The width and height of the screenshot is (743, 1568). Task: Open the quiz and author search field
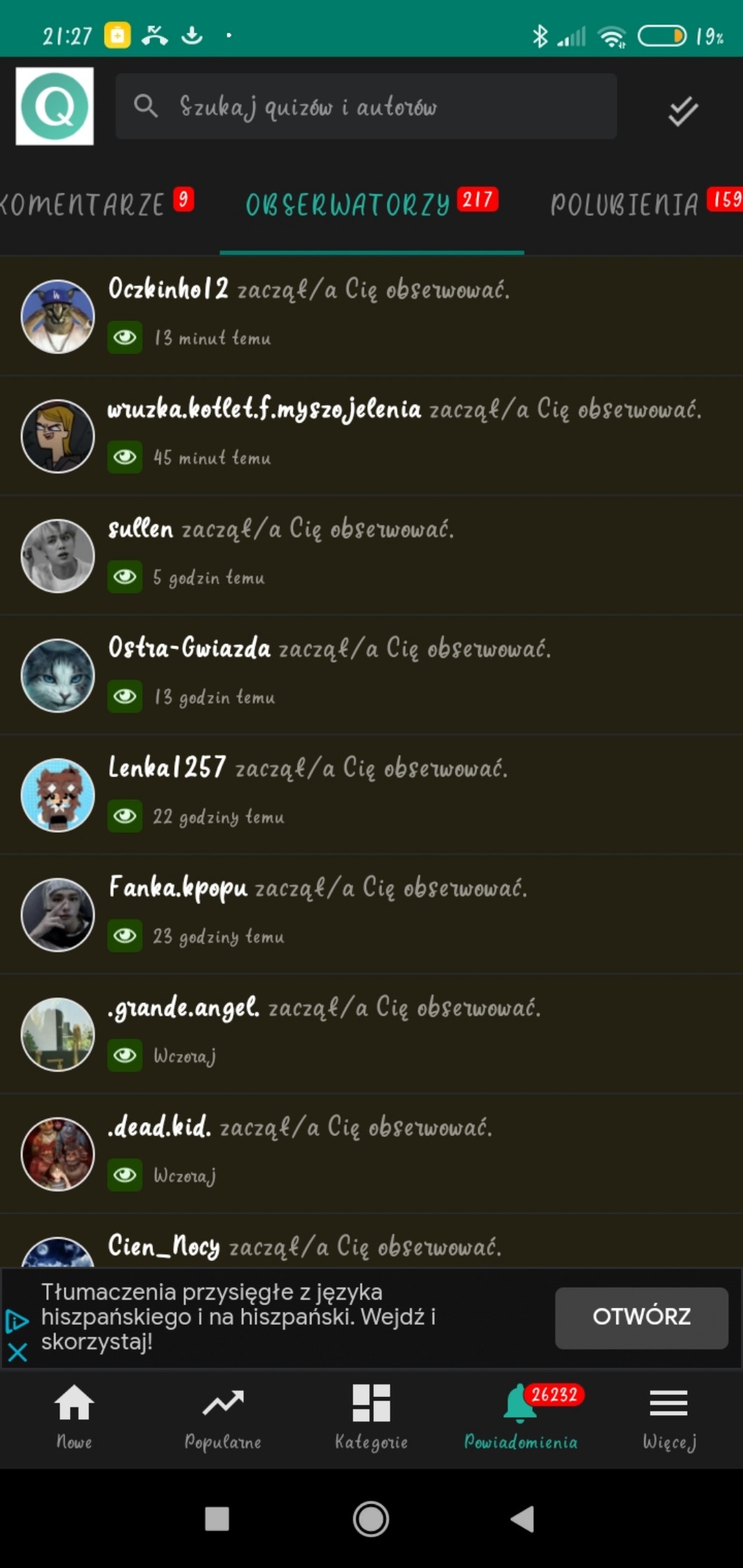click(x=366, y=107)
